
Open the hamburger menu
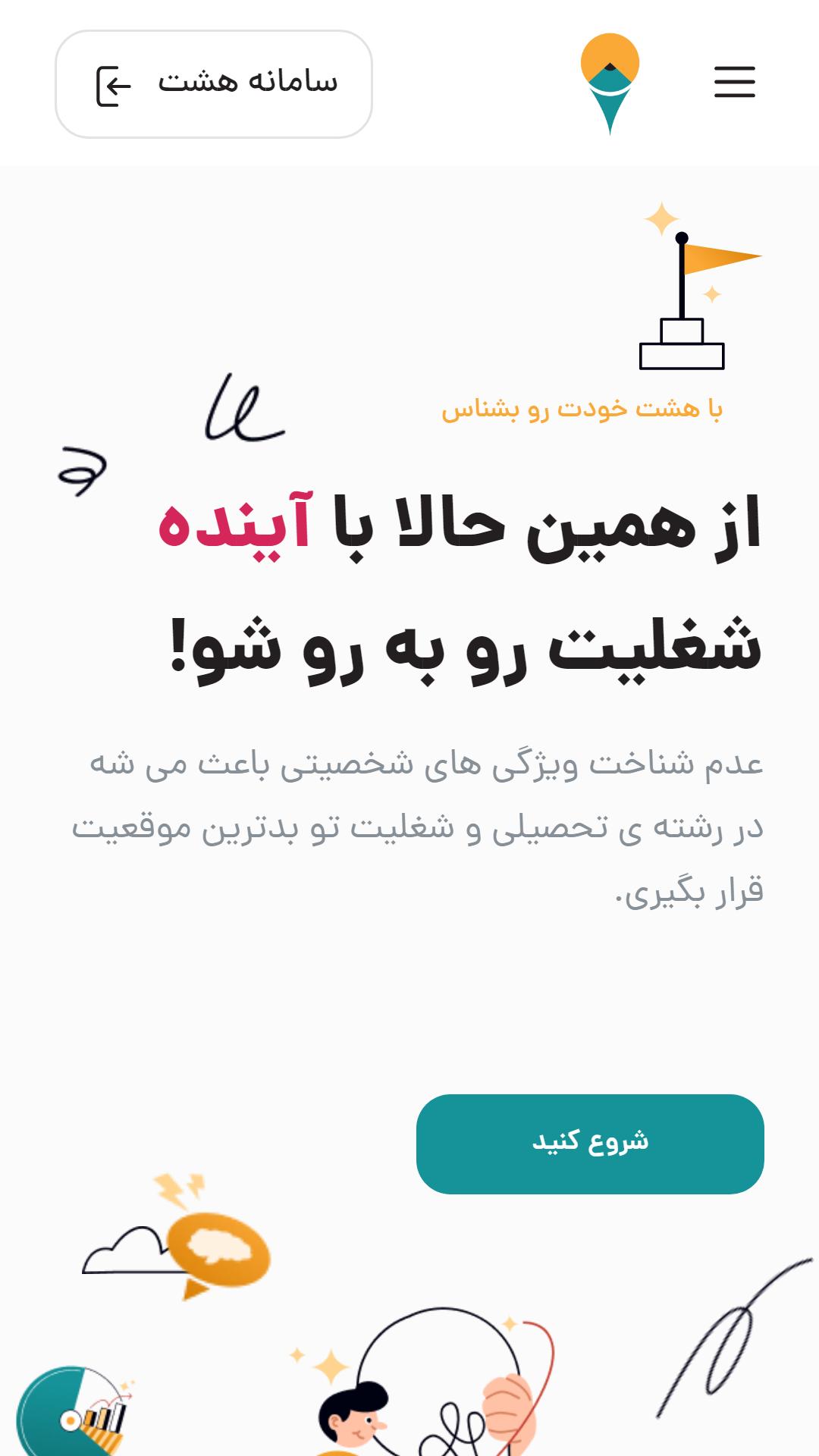tap(734, 82)
